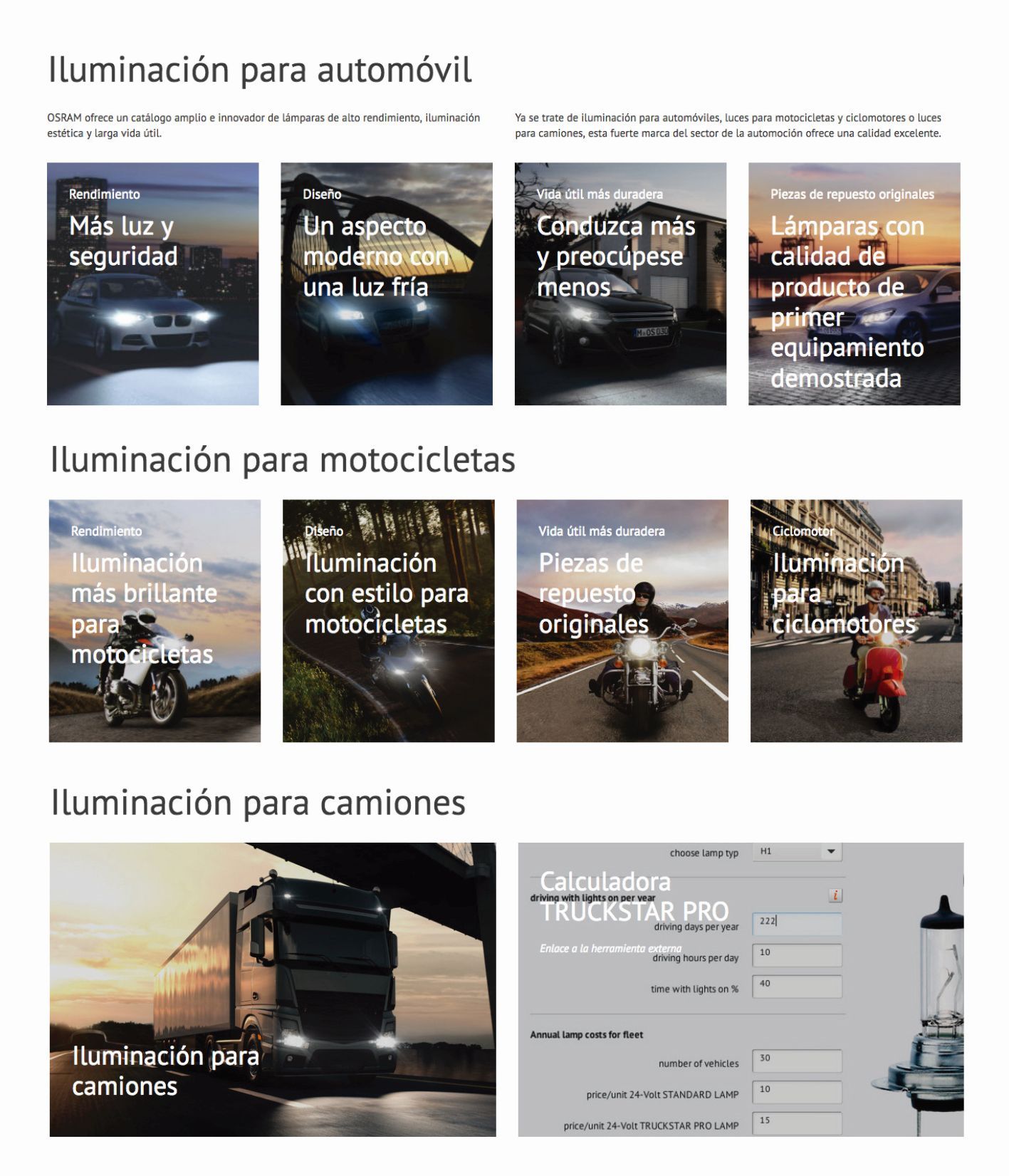
Task: Select 'Conduzca más y preocúpese menos' card
Action: tap(620, 284)
